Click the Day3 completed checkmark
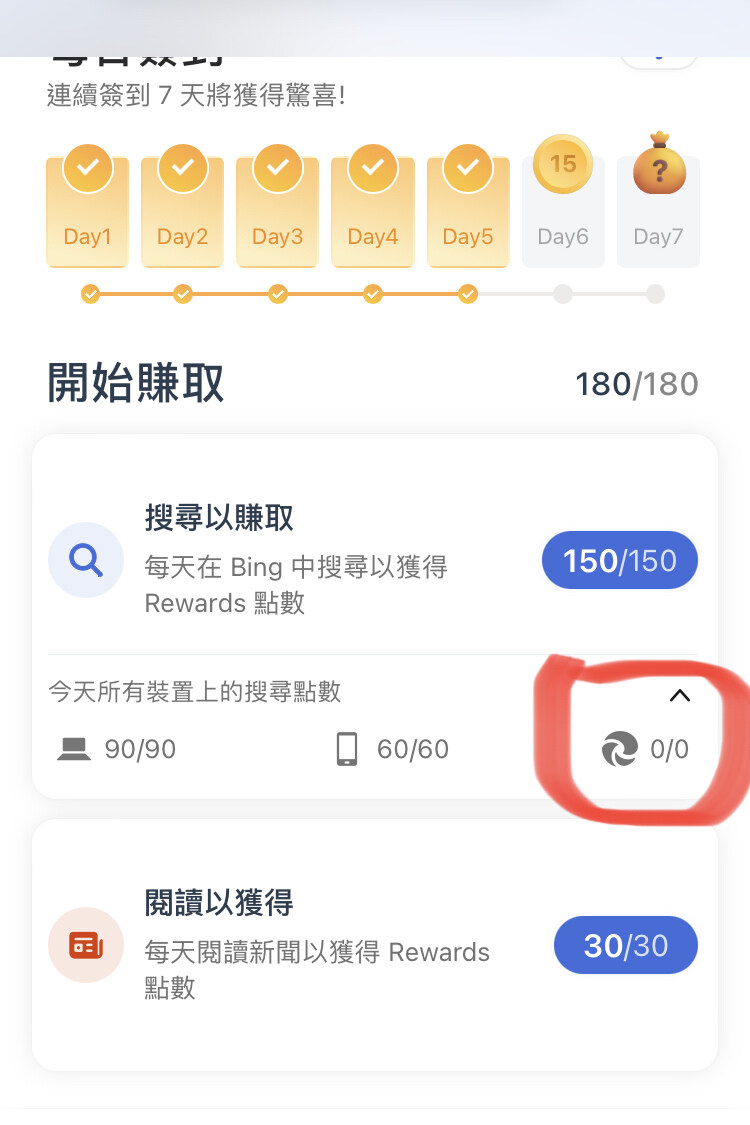Screen dimensions: 750x1125 pos(278,168)
